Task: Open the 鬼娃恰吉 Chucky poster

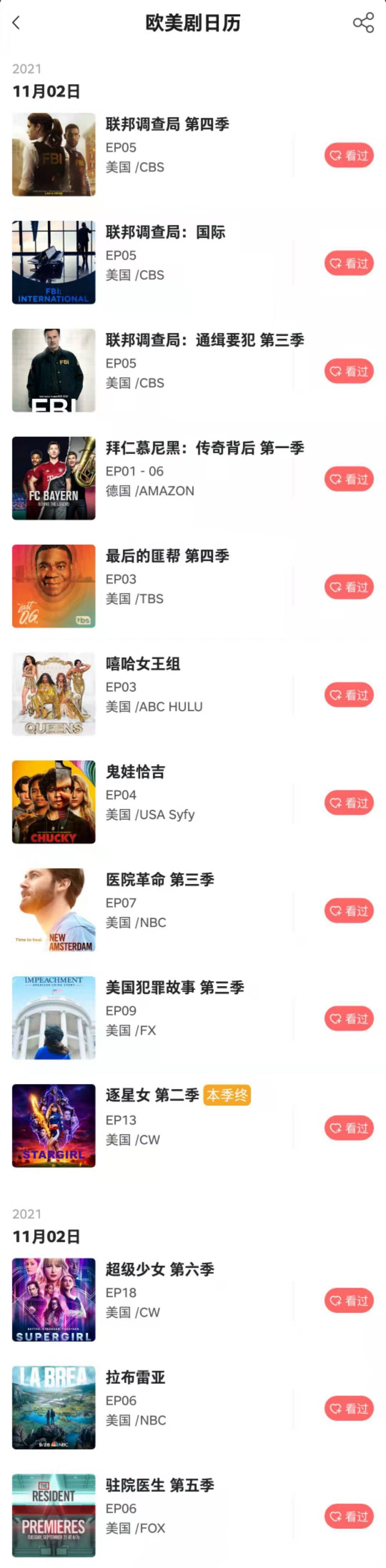Action: 54,802
